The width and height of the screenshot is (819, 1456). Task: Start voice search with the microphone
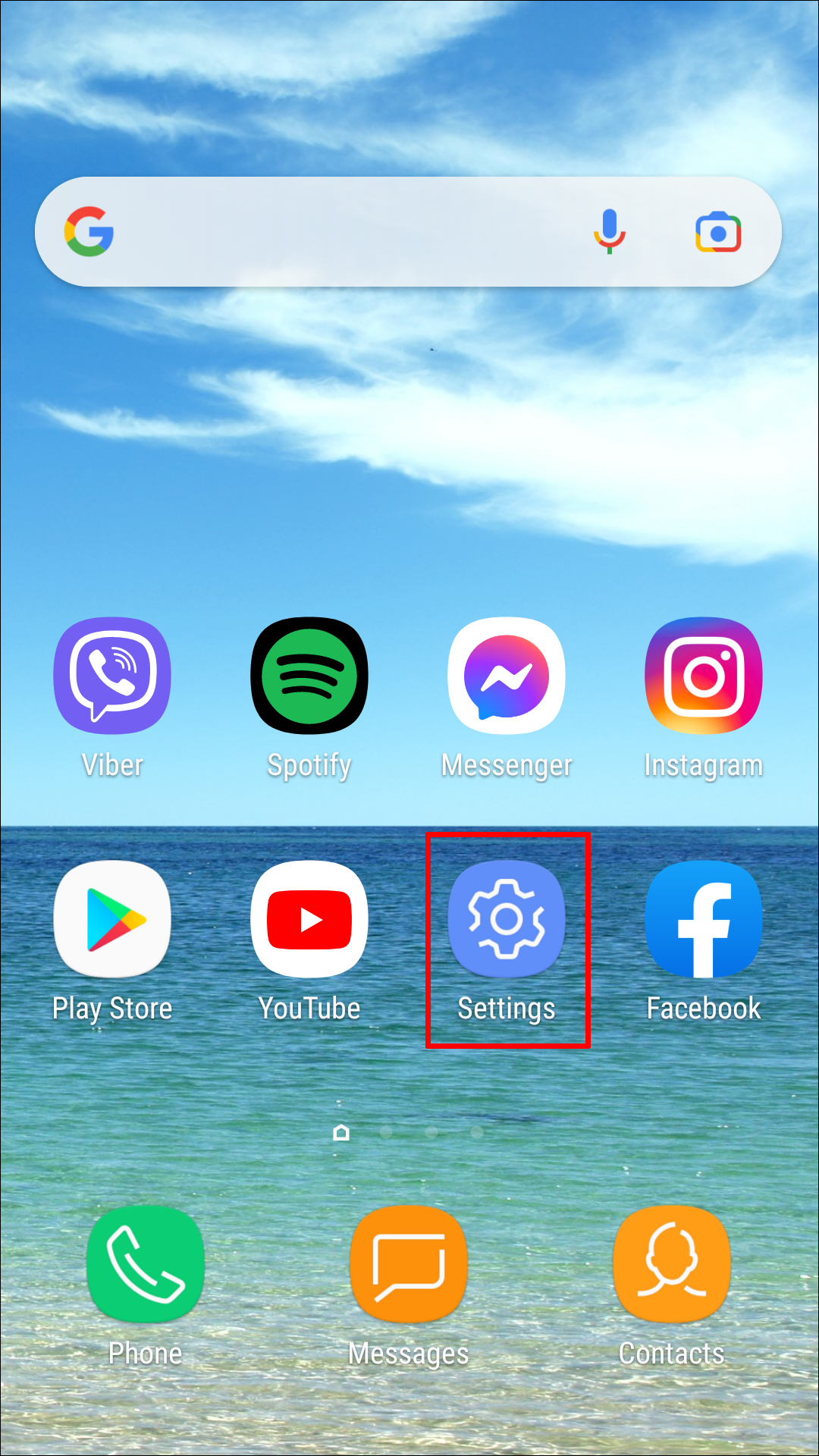609,232
